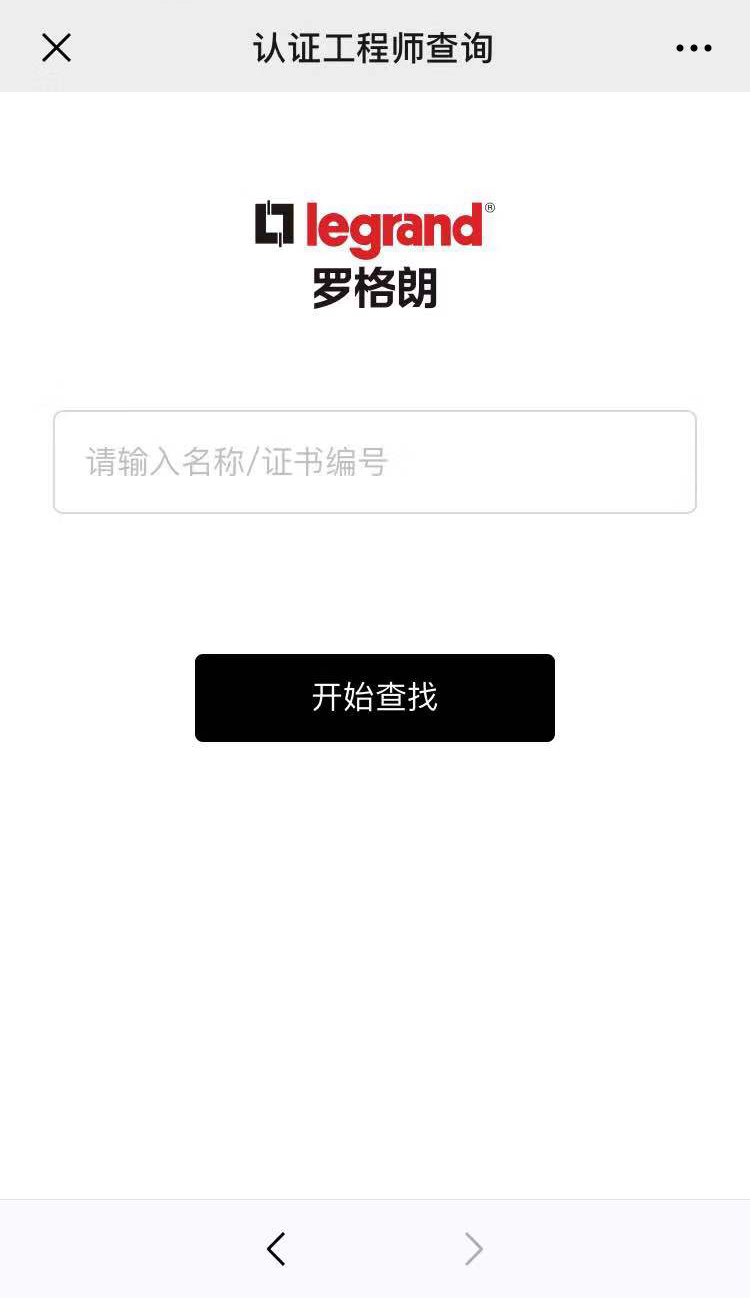Tap the 开始查找 button
750x1298 pixels.
coord(375,698)
